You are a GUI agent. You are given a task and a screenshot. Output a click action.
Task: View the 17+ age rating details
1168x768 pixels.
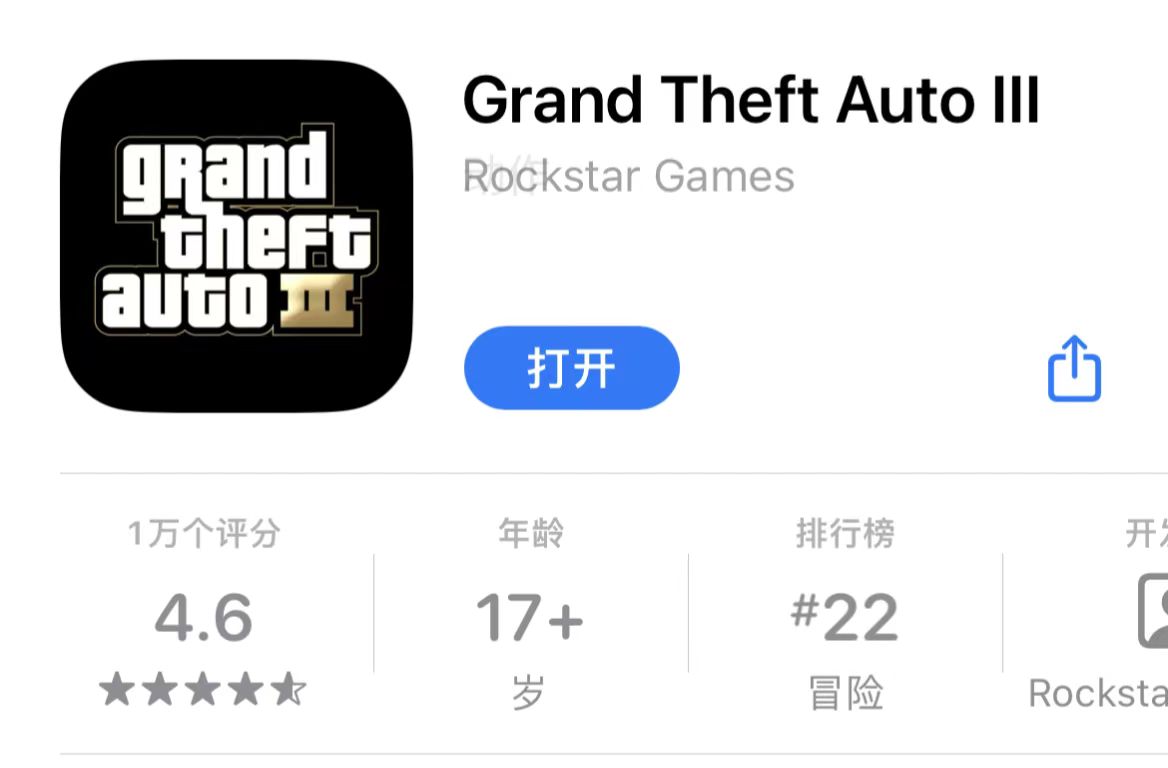pos(530,616)
